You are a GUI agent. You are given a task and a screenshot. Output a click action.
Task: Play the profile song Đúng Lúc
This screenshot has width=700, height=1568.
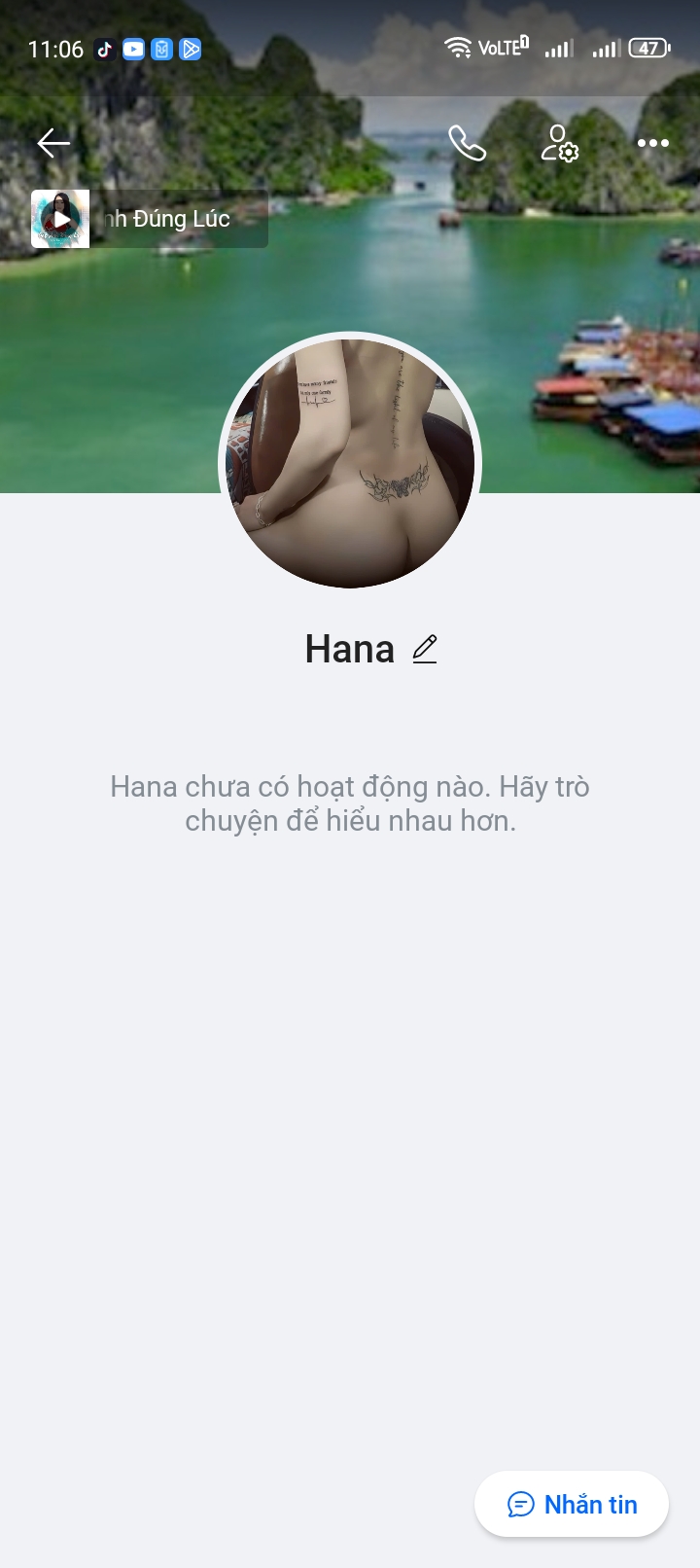click(61, 219)
